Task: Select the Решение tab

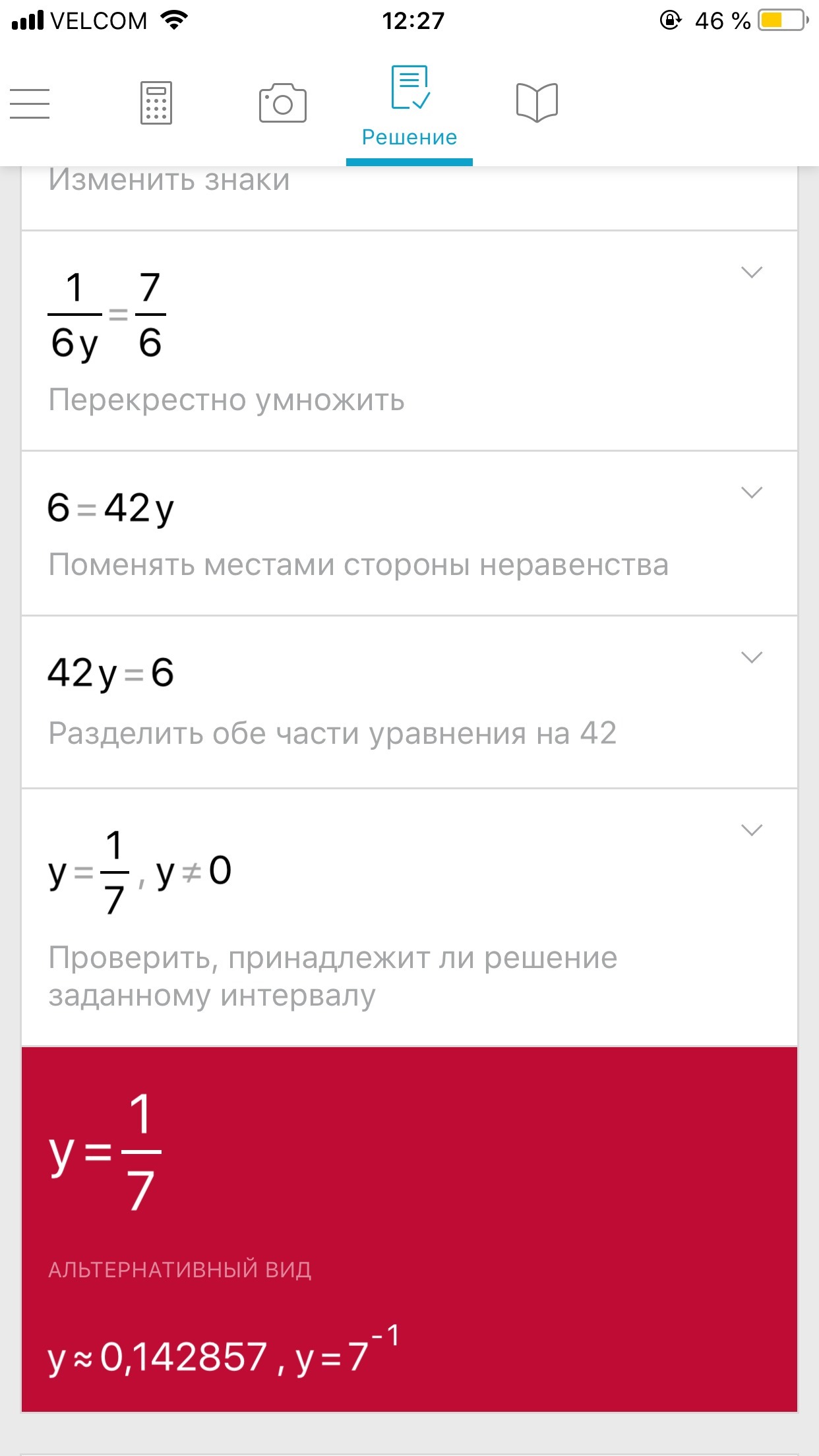Action: [409, 106]
